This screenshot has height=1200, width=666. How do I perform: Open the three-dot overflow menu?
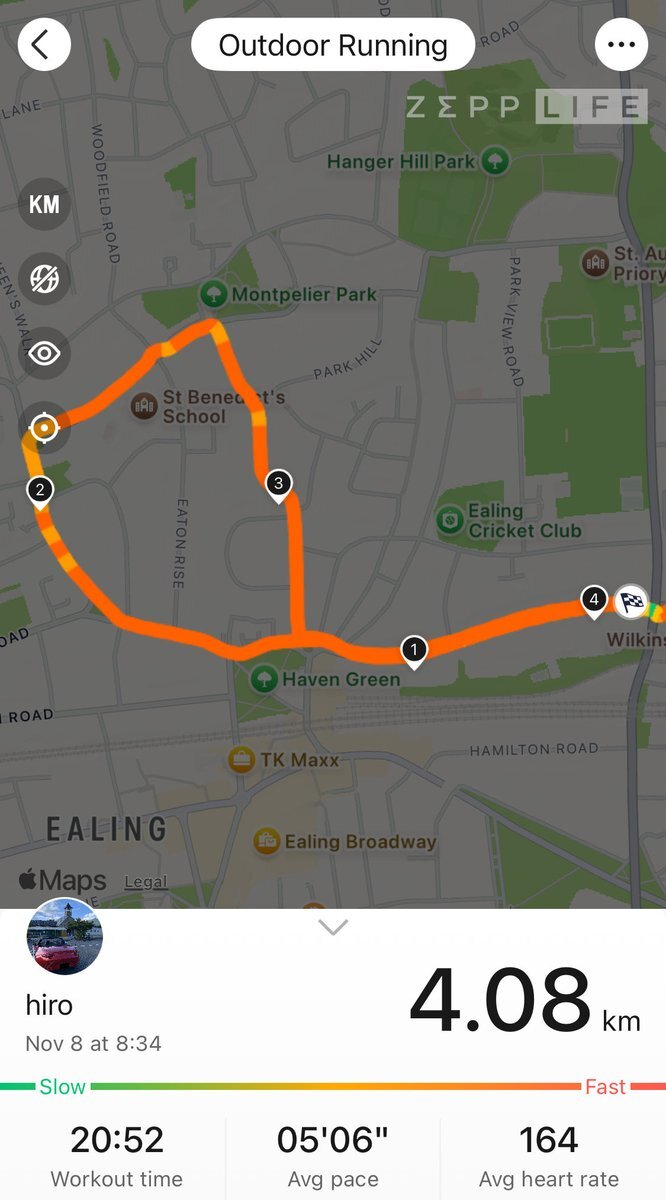coord(621,45)
